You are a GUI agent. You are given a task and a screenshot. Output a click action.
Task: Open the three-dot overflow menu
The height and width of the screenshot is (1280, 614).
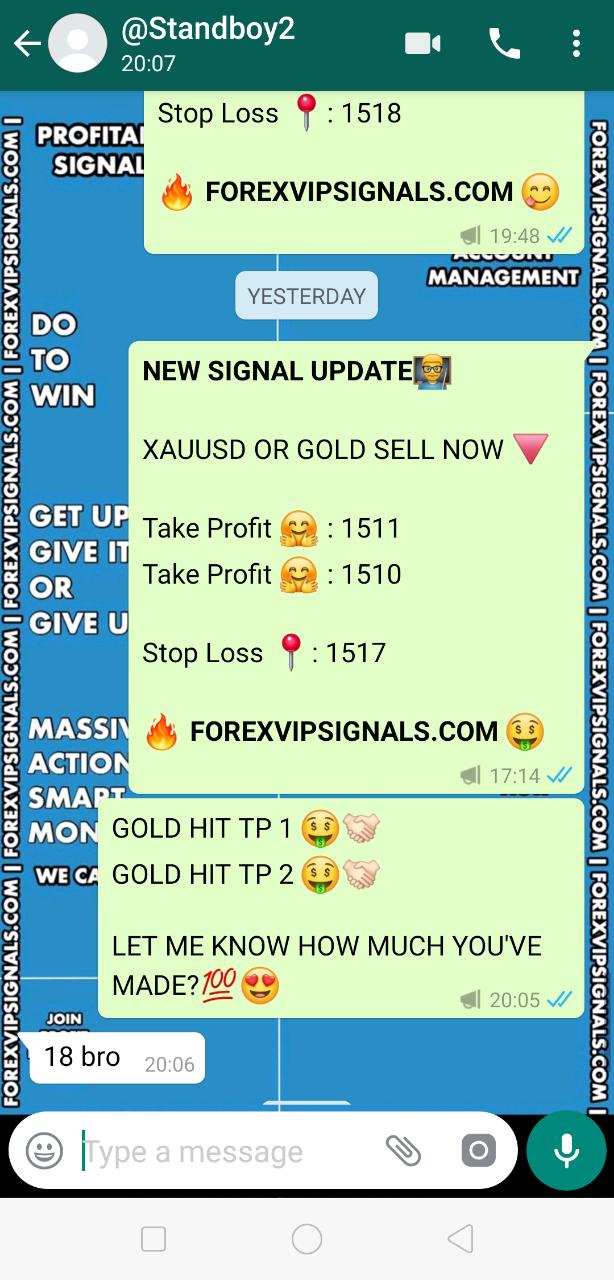(576, 44)
